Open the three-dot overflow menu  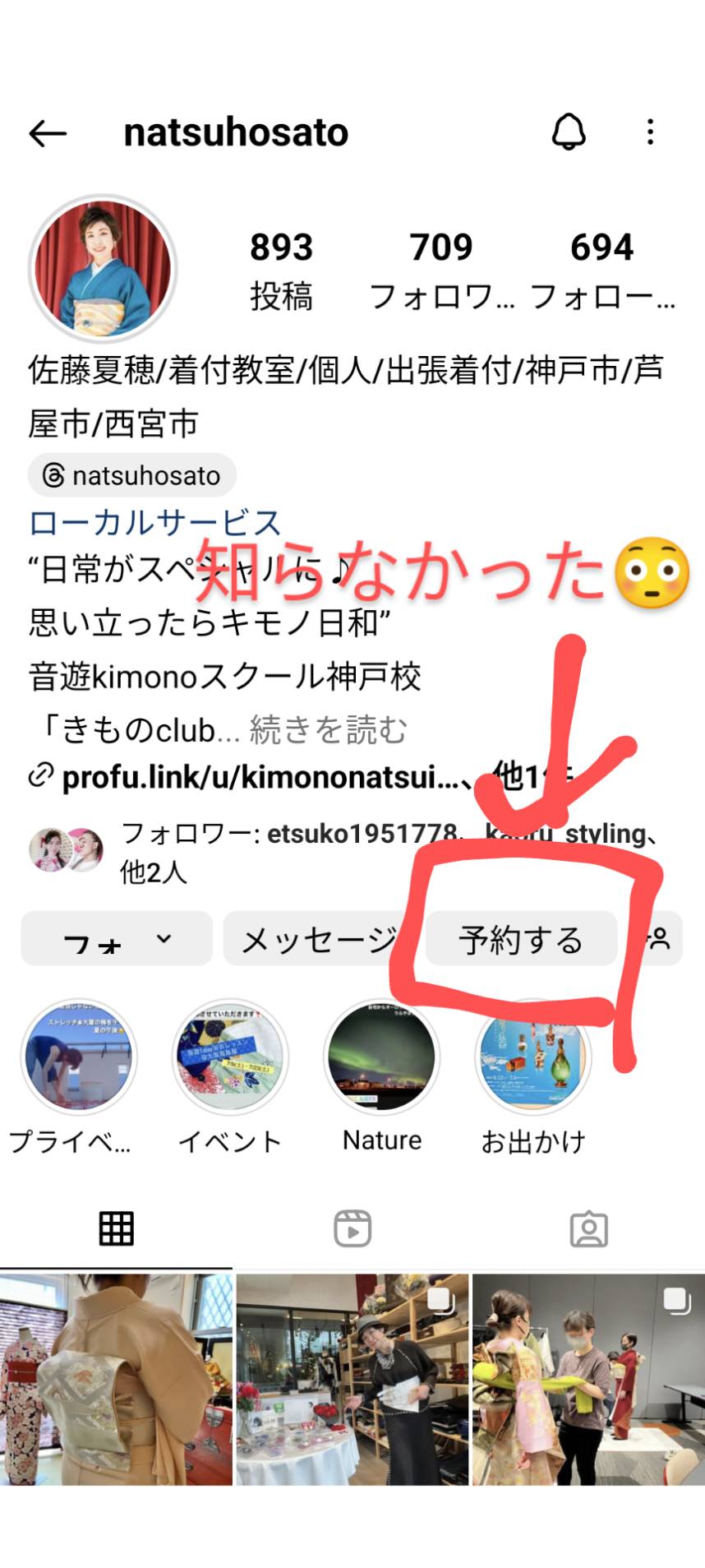point(650,132)
